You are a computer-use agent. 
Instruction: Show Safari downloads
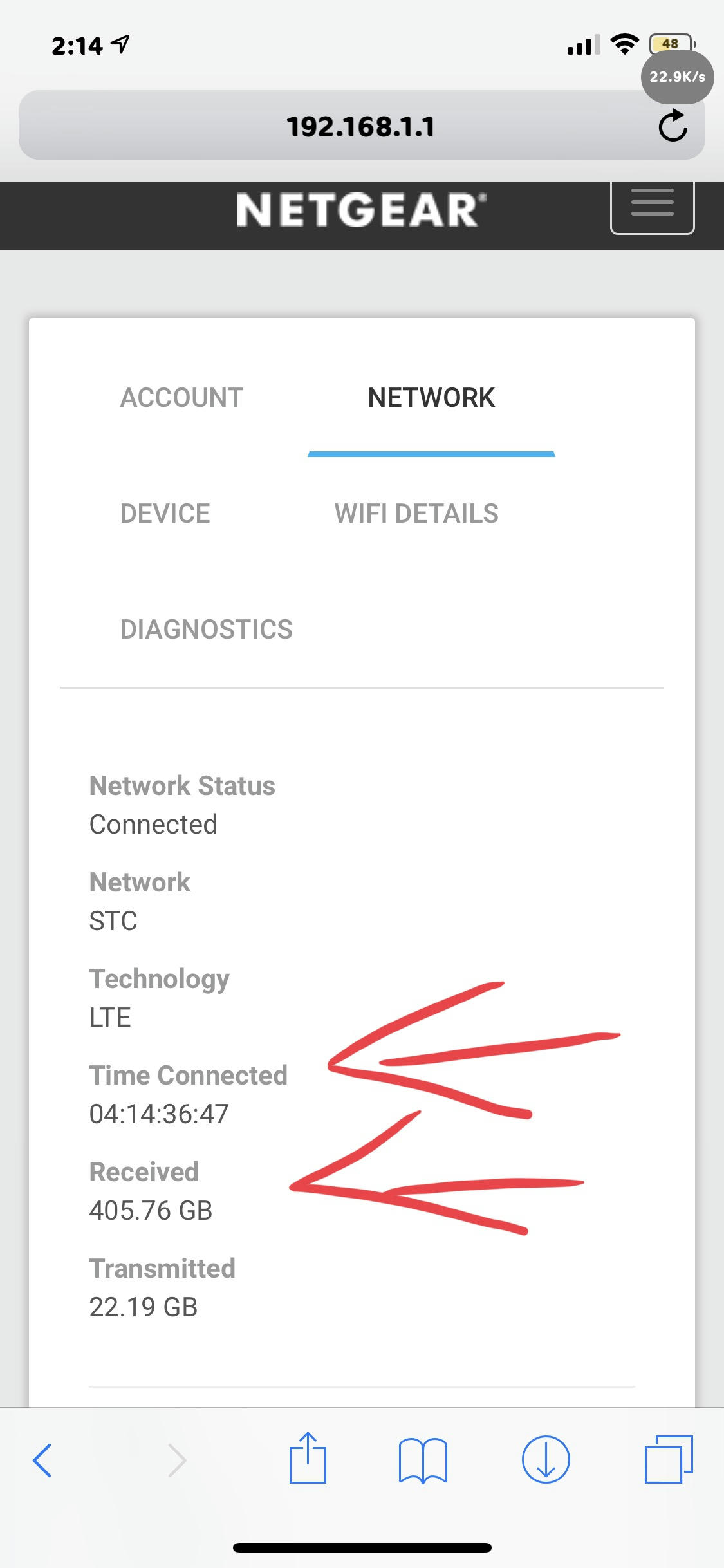tap(546, 1460)
